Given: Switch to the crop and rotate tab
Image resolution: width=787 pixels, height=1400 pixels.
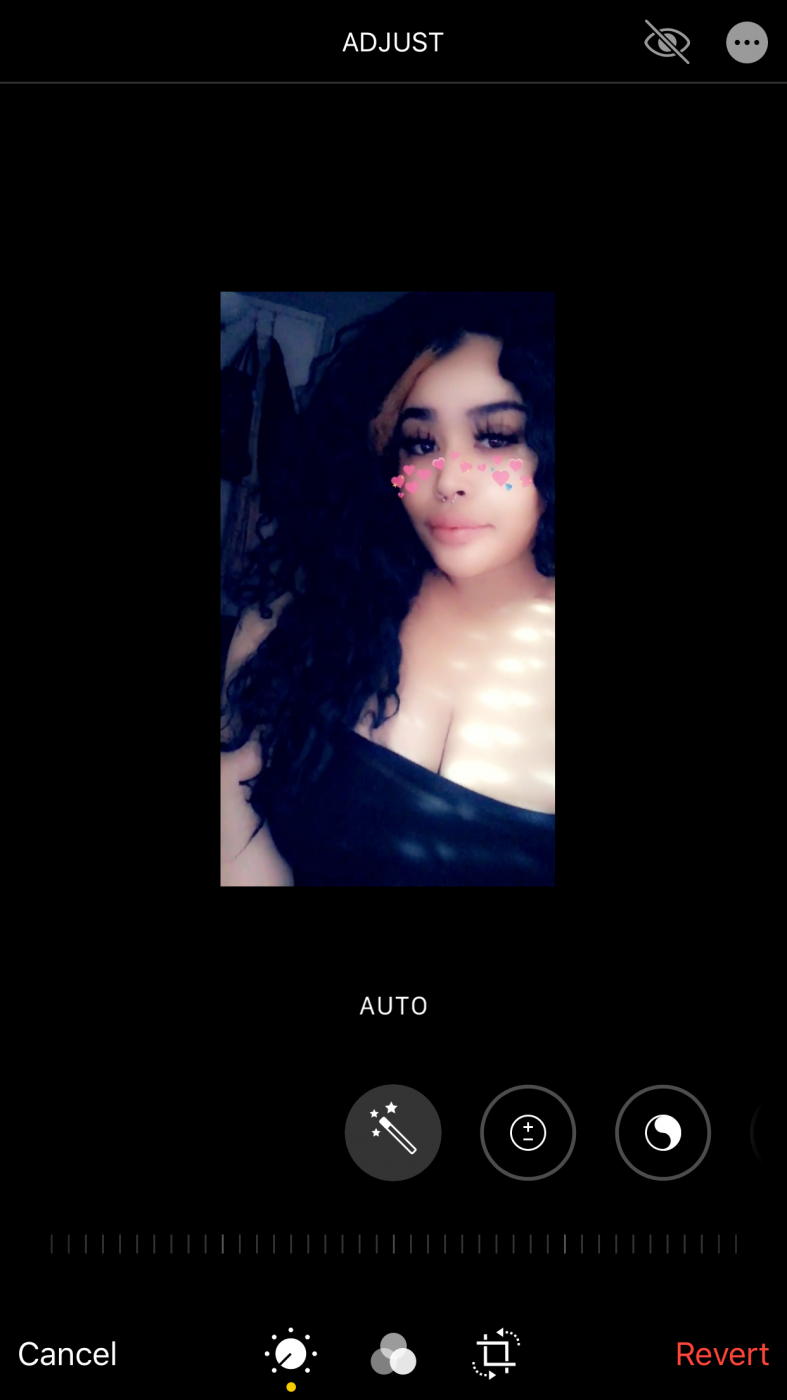Looking at the screenshot, I should pos(496,1354).
